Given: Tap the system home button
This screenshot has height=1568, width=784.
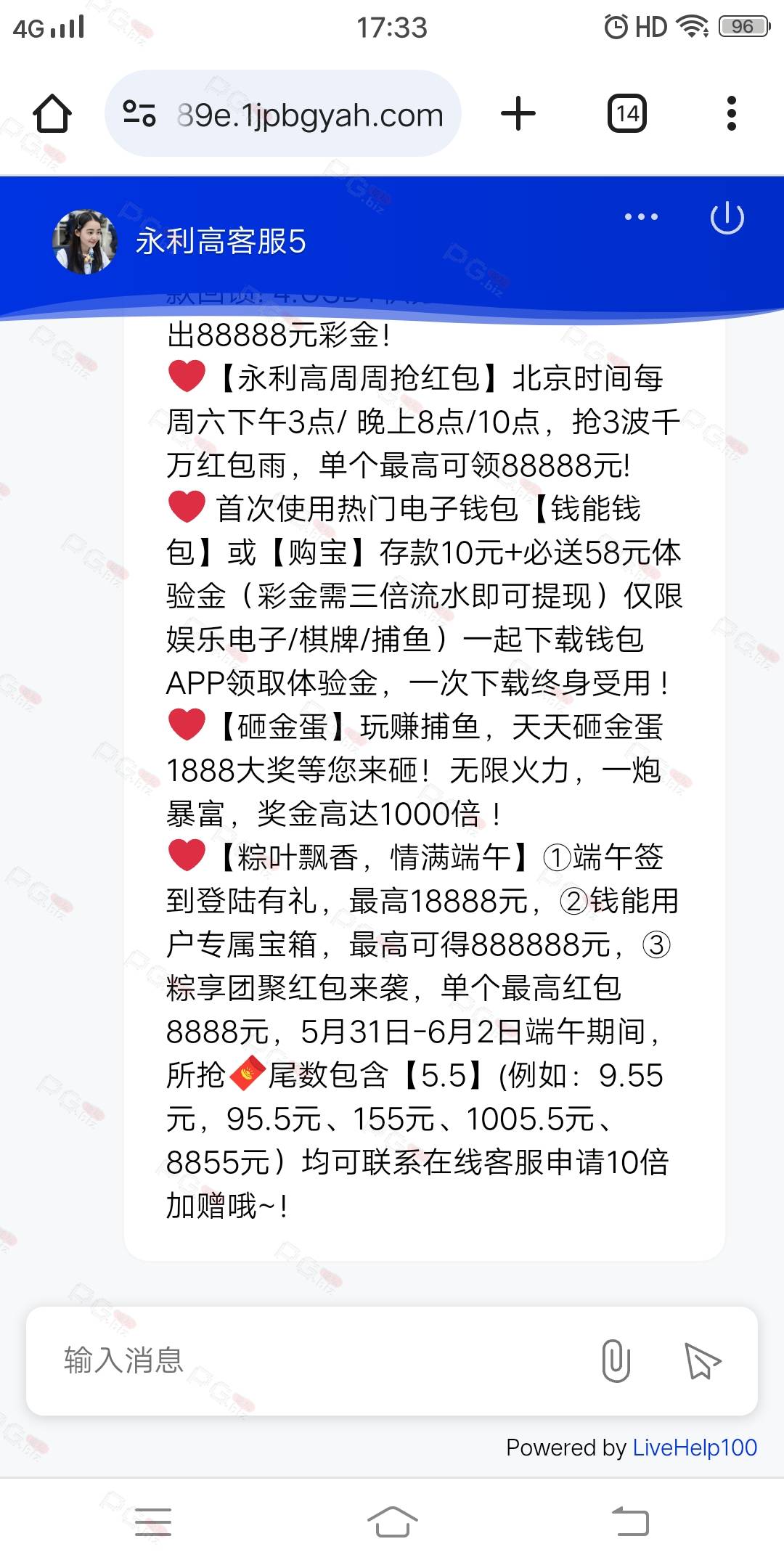Looking at the screenshot, I should 392,1522.
